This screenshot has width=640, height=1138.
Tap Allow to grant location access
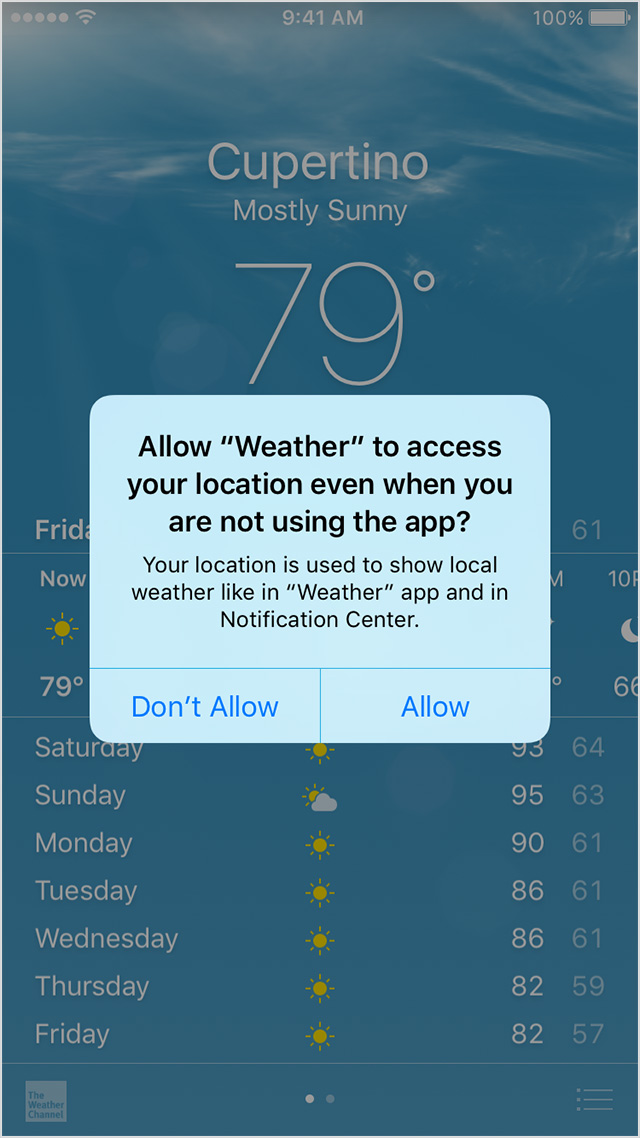435,706
